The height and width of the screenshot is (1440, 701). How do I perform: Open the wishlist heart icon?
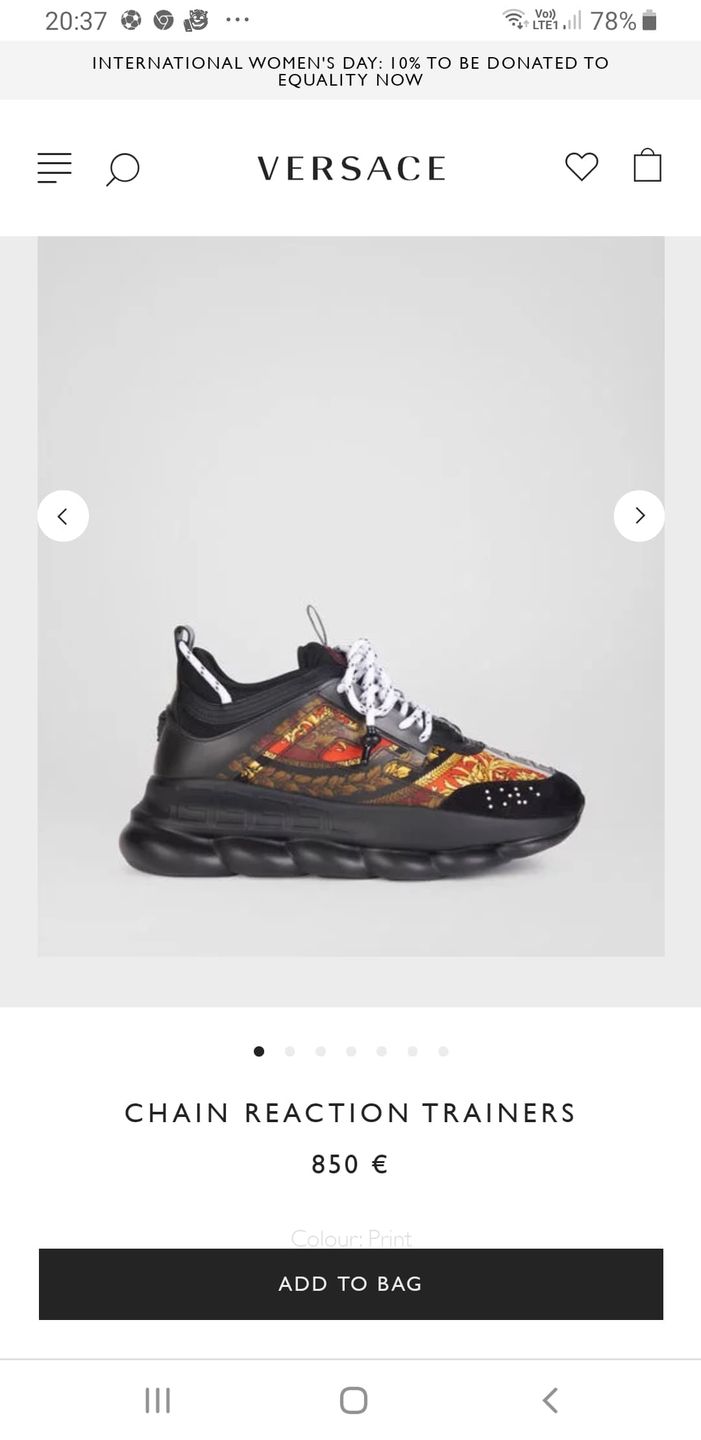[581, 166]
